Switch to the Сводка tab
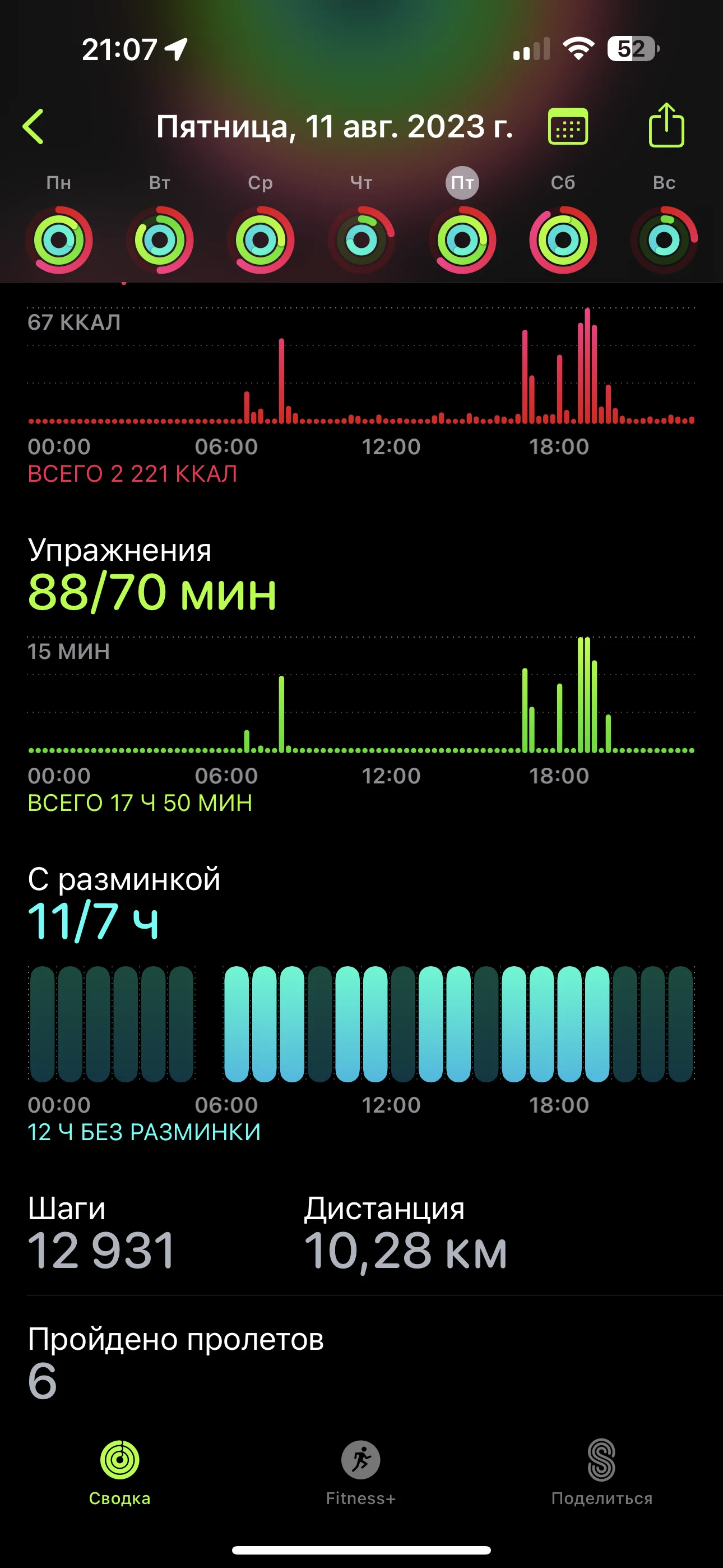This screenshot has height=1568, width=723. tap(120, 1470)
